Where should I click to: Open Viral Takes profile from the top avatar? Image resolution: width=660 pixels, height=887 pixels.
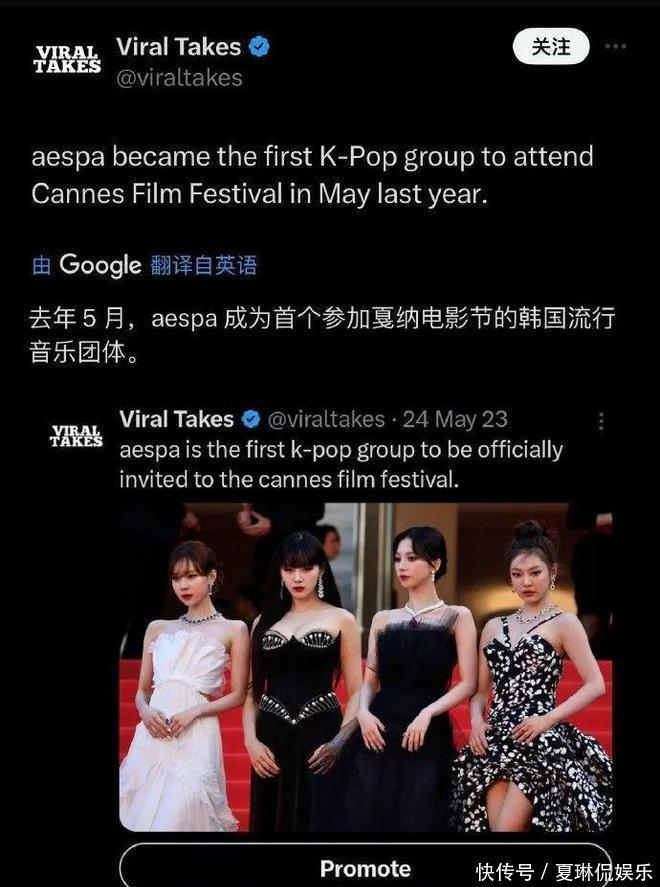(67, 59)
